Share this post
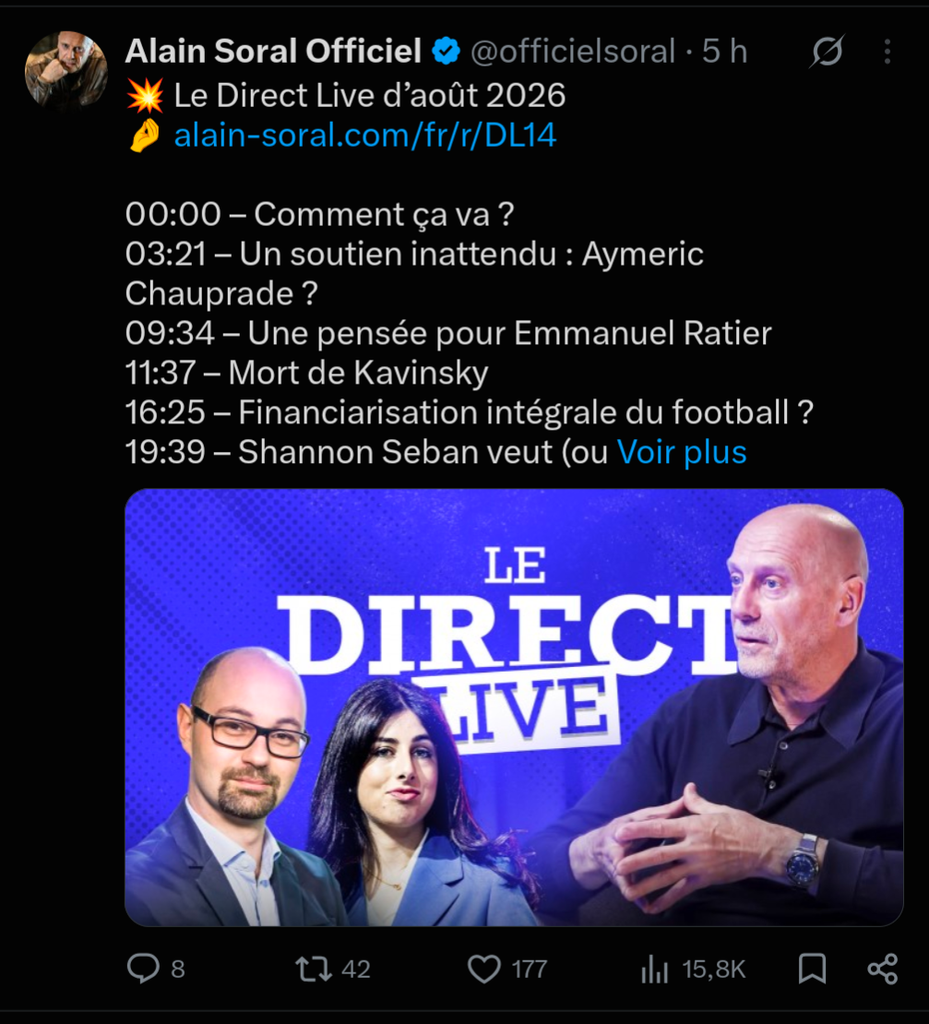This screenshot has height=1024, width=929. point(883,968)
